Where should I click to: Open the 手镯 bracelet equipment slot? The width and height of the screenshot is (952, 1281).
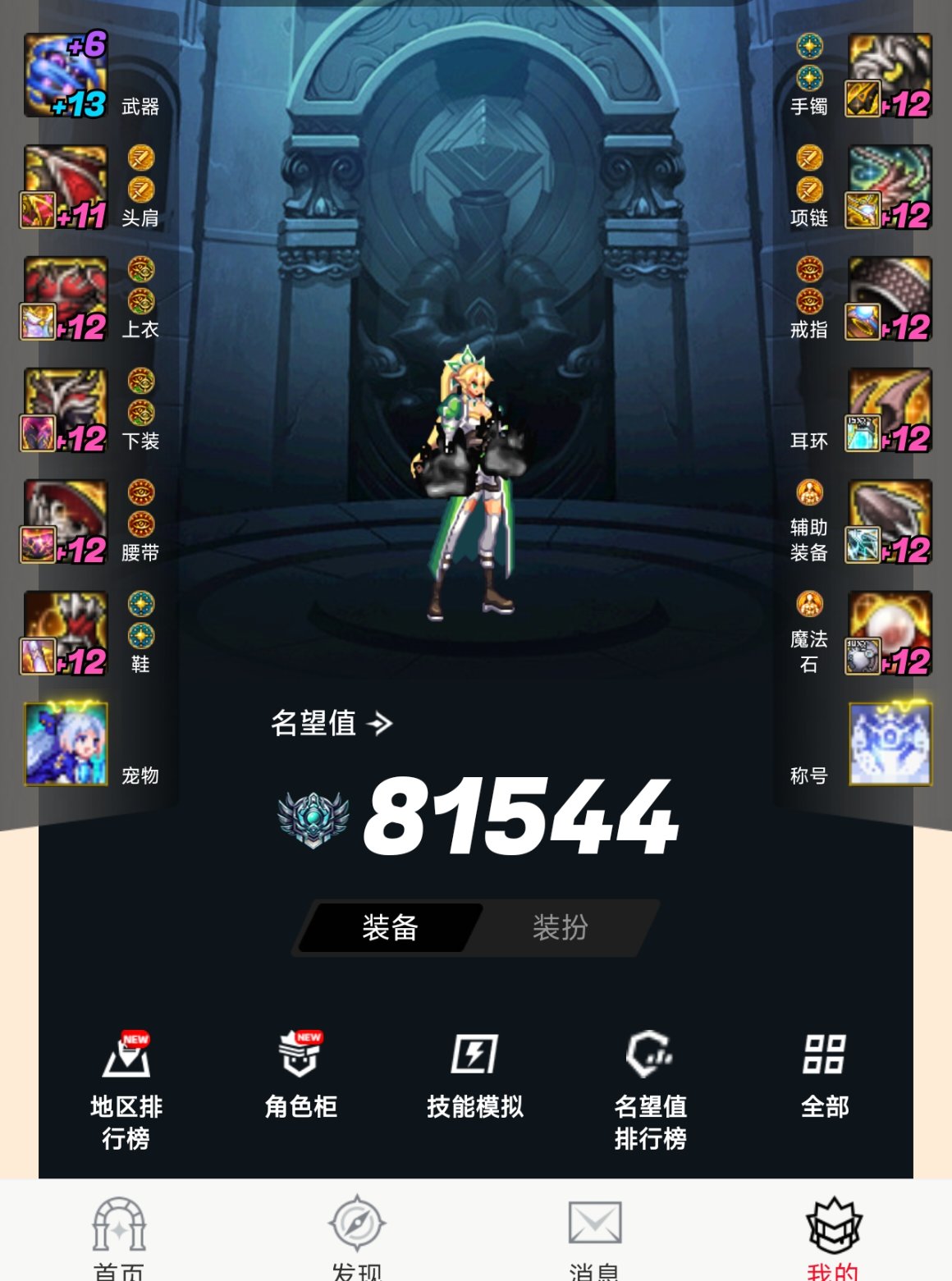[890, 75]
